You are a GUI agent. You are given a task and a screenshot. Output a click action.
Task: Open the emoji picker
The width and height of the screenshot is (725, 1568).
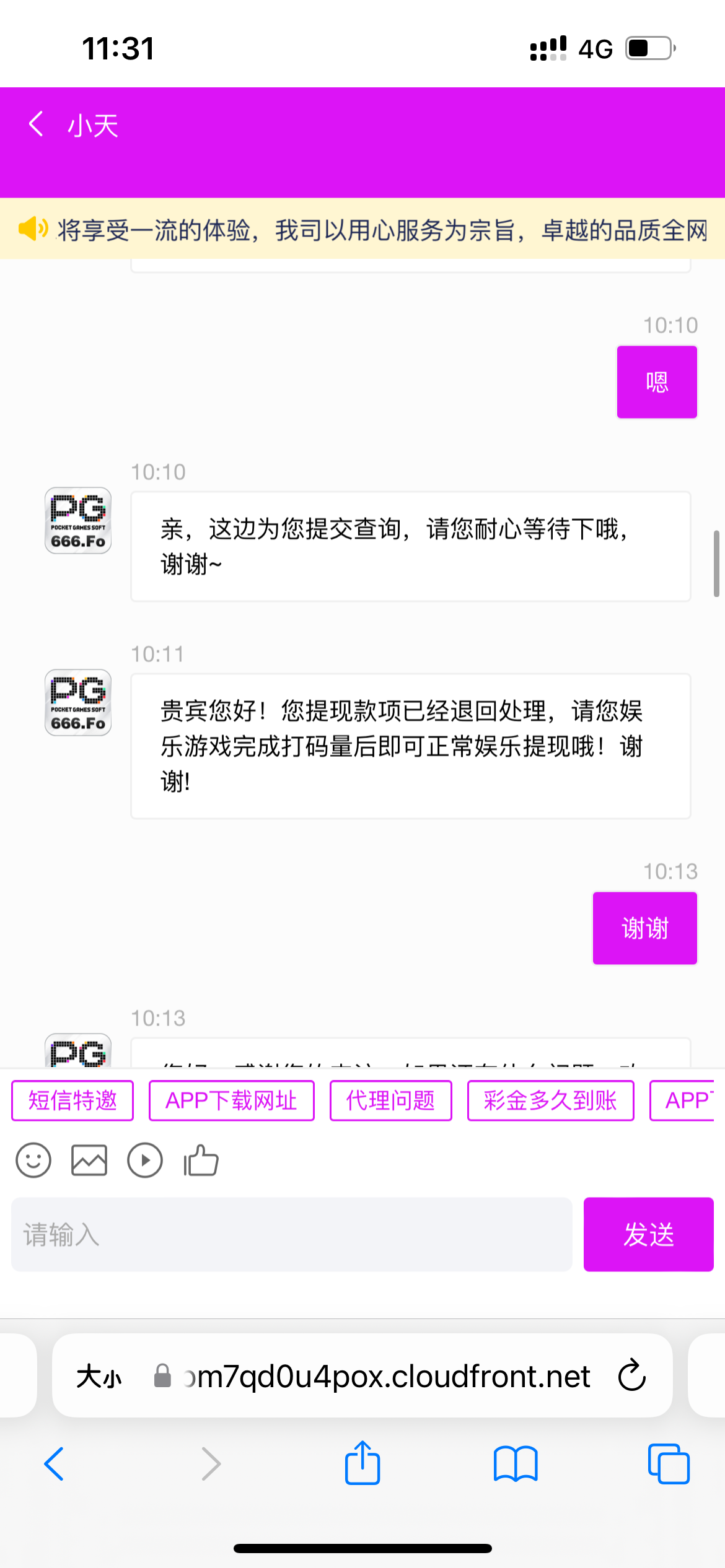[x=33, y=1160]
